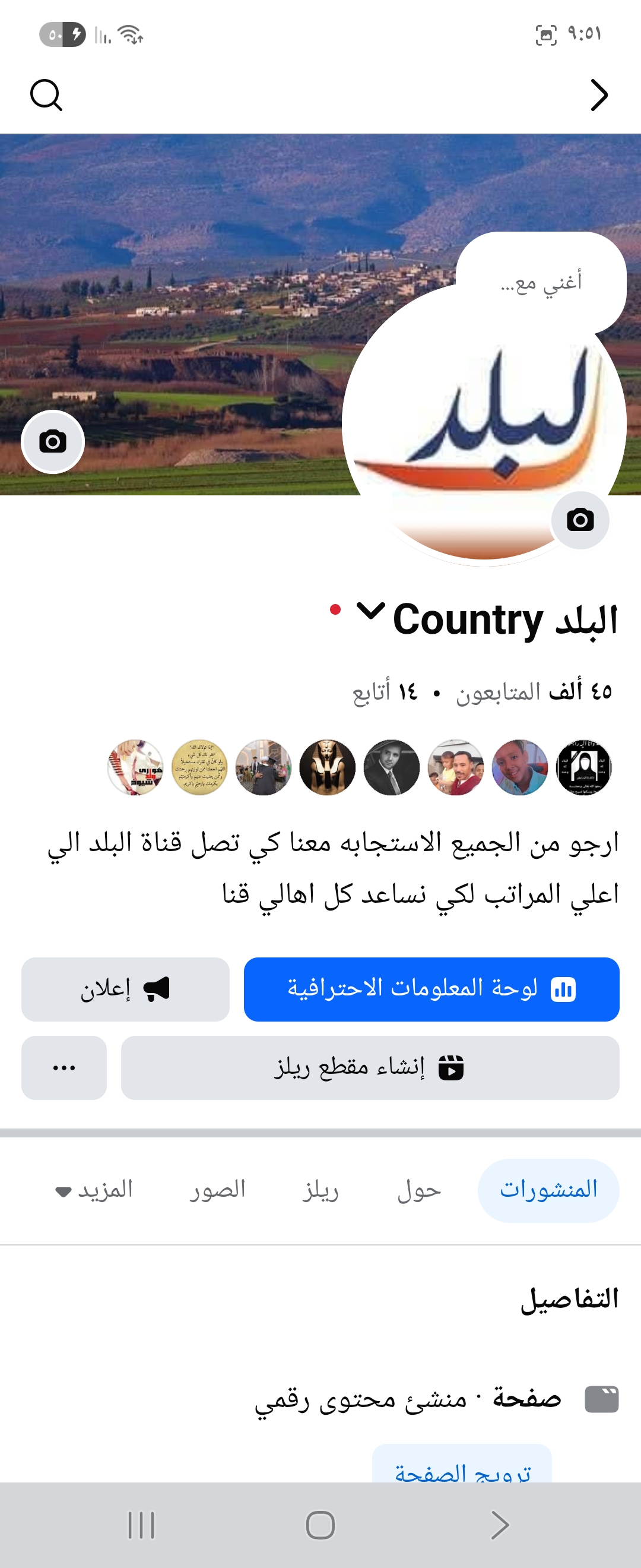Image resolution: width=641 pixels, height=1568 pixels.
Task: View the ٤٥ ألف المتابعون followers list
Action: click(x=534, y=691)
